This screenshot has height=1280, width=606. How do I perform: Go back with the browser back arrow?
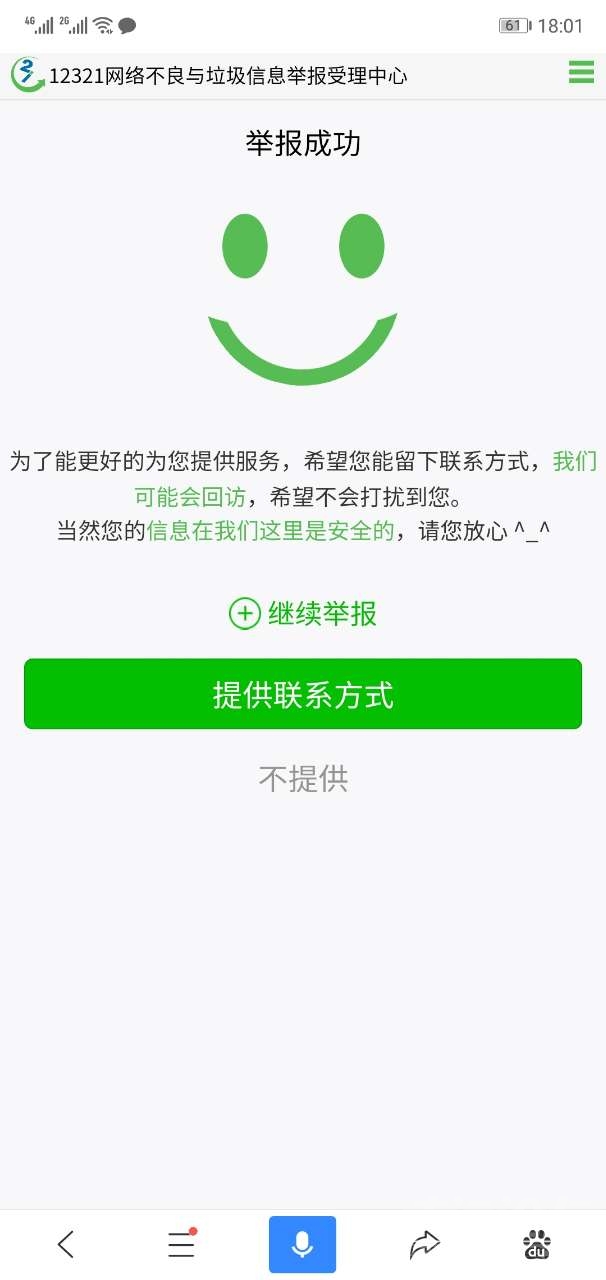pyautogui.click(x=66, y=1244)
